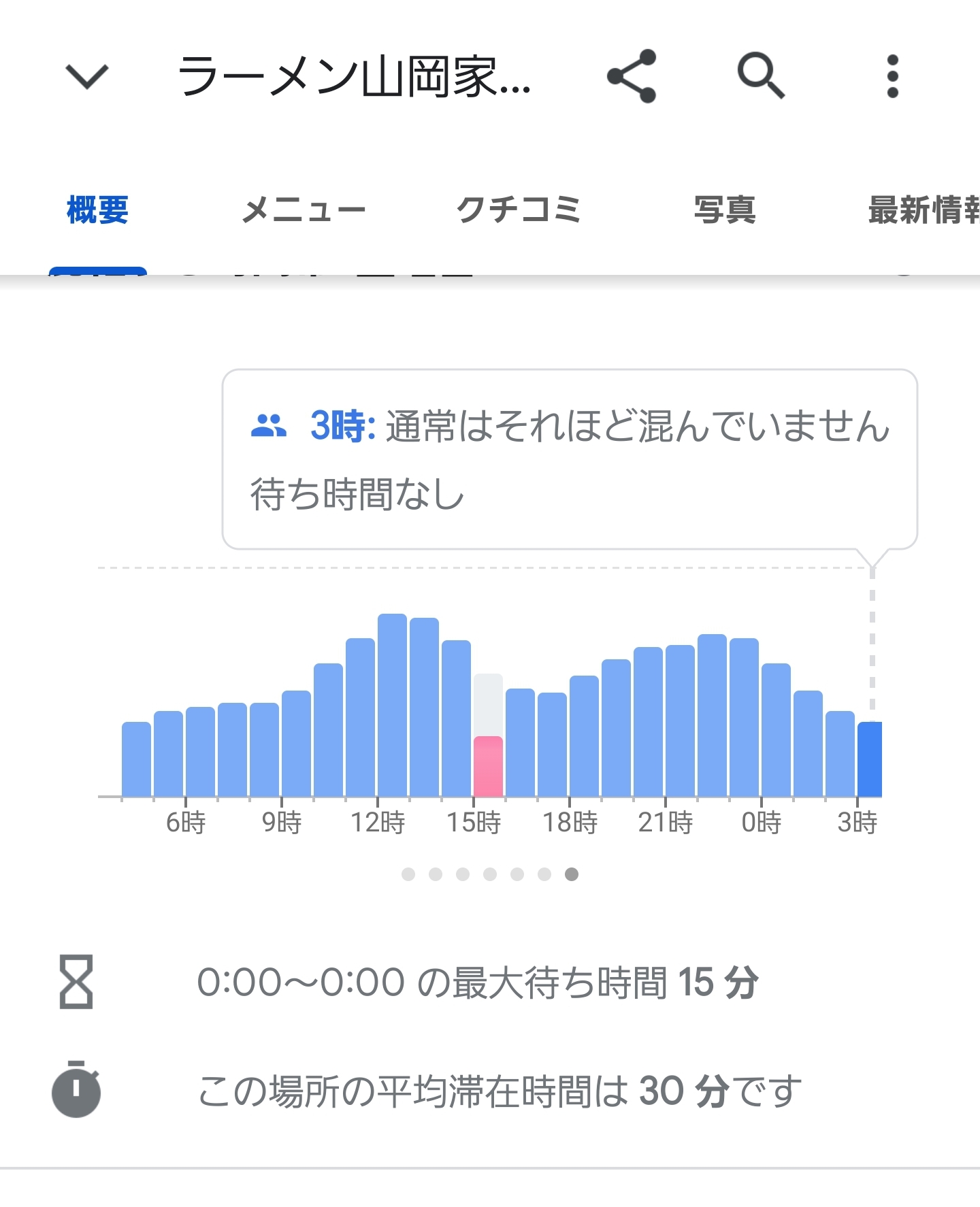Select the 9時 bar in the chart
This screenshot has width=980, height=1207.
click(296, 744)
